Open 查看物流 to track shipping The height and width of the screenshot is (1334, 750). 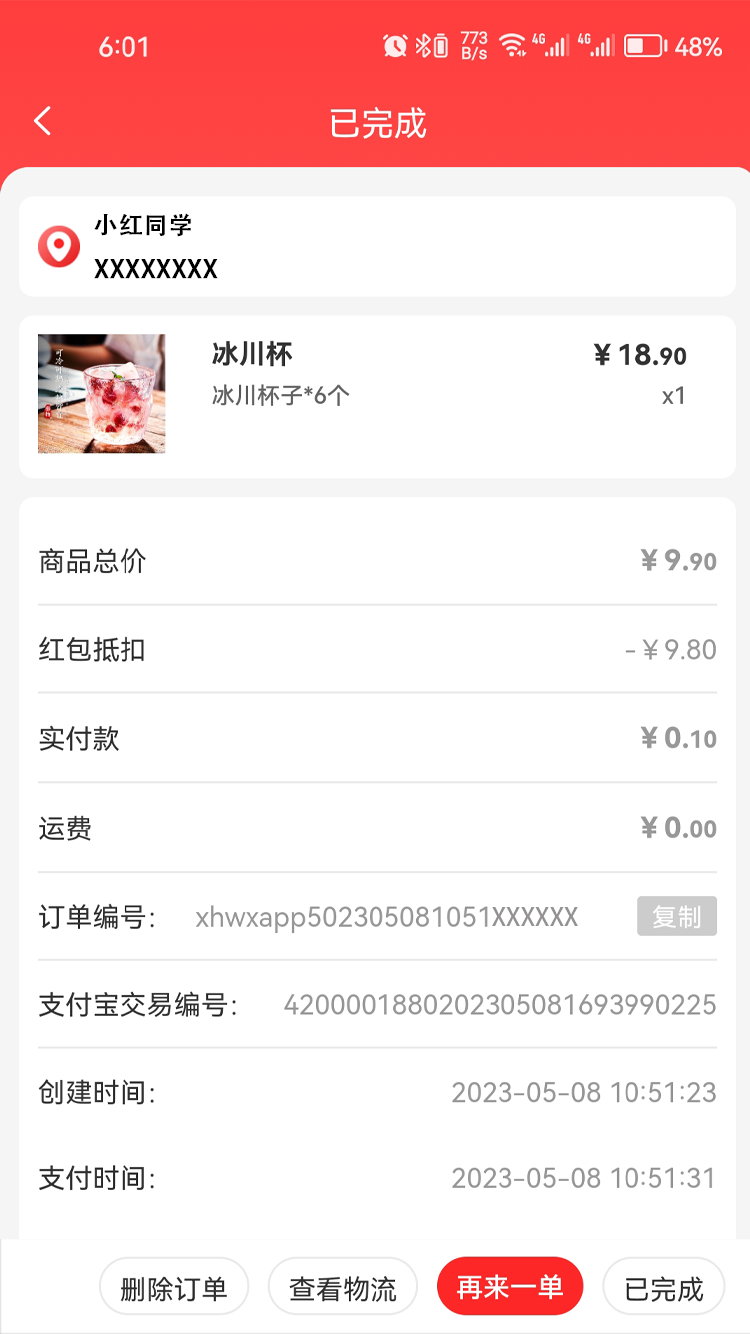click(x=341, y=1286)
